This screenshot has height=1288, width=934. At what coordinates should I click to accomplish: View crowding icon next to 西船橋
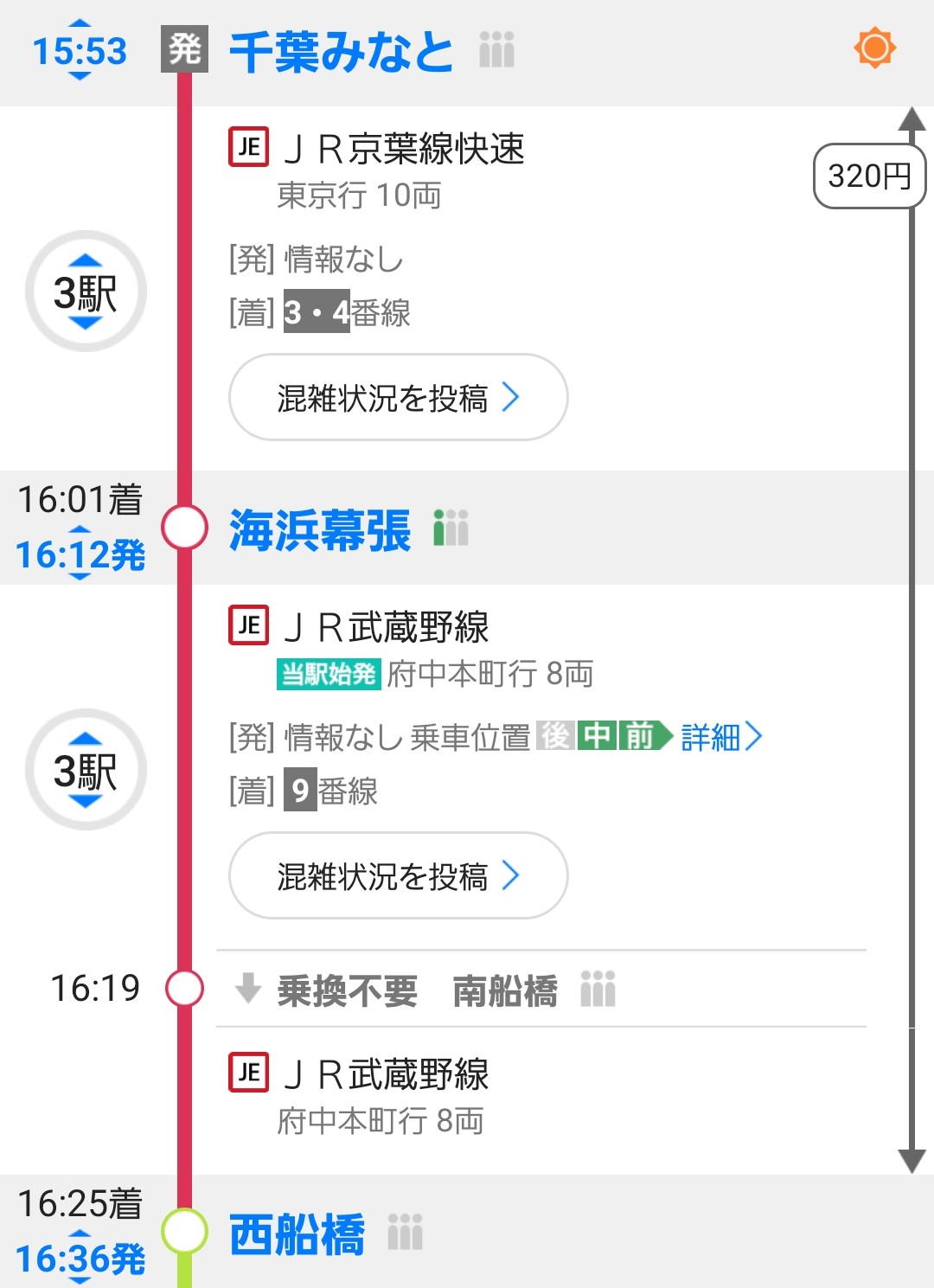(405, 1232)
